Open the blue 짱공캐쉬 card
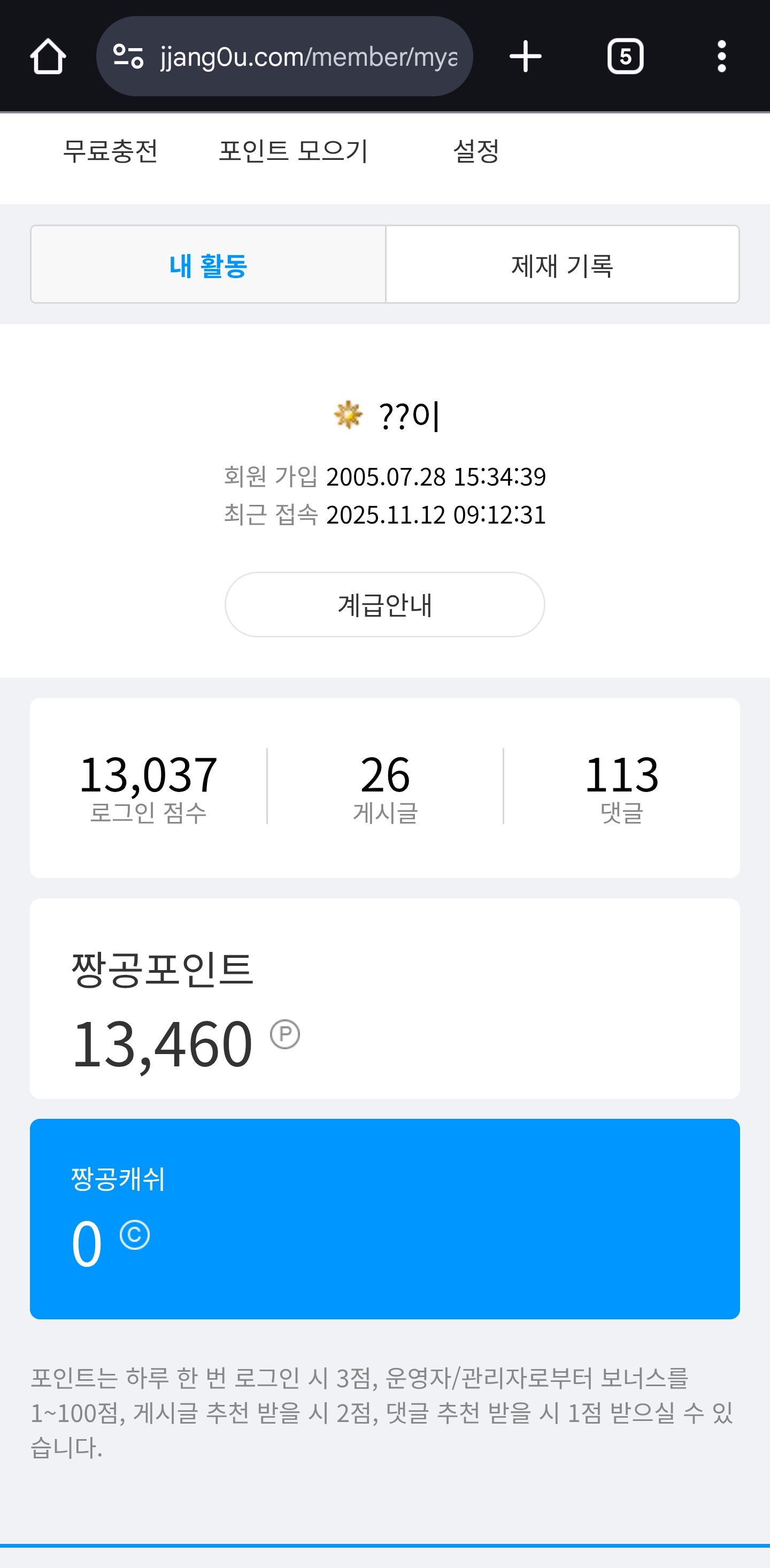This screenshot has height=1568, width=770. [x=384, y=1219]
